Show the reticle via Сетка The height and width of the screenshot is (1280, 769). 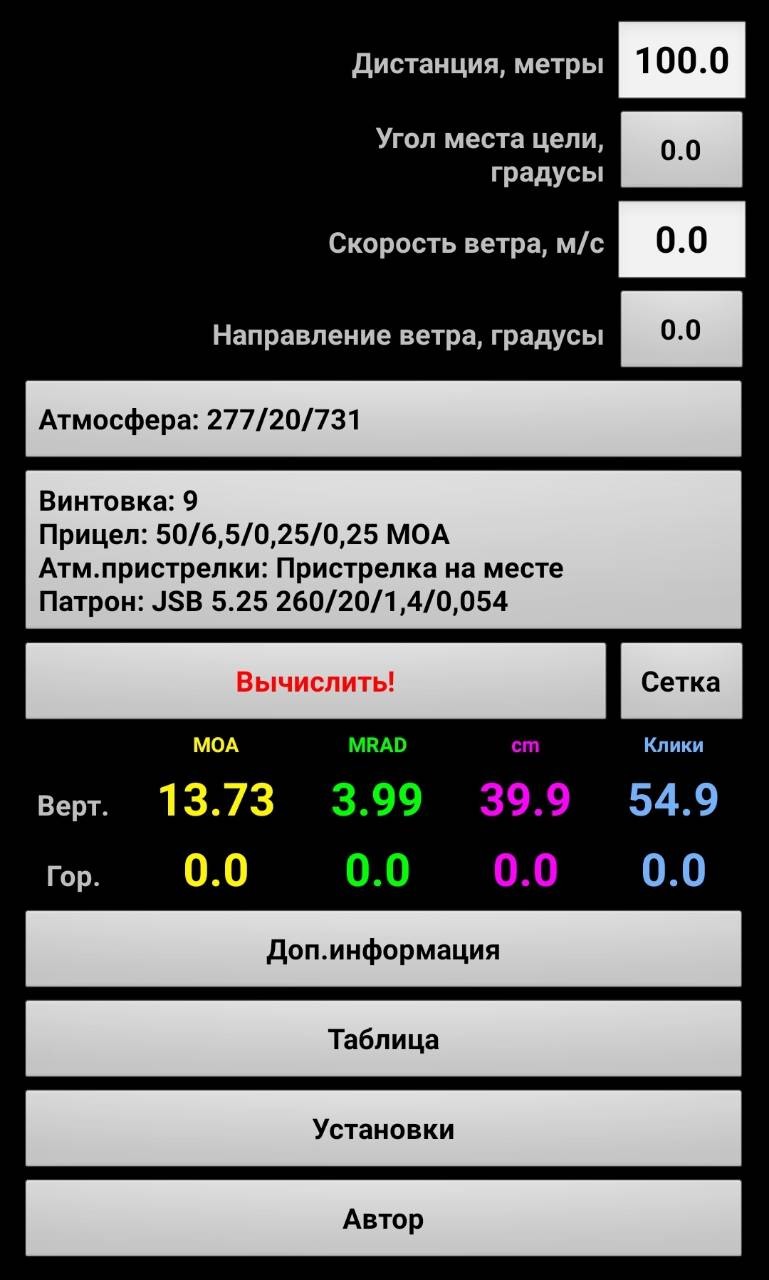[x=681, y=682]
